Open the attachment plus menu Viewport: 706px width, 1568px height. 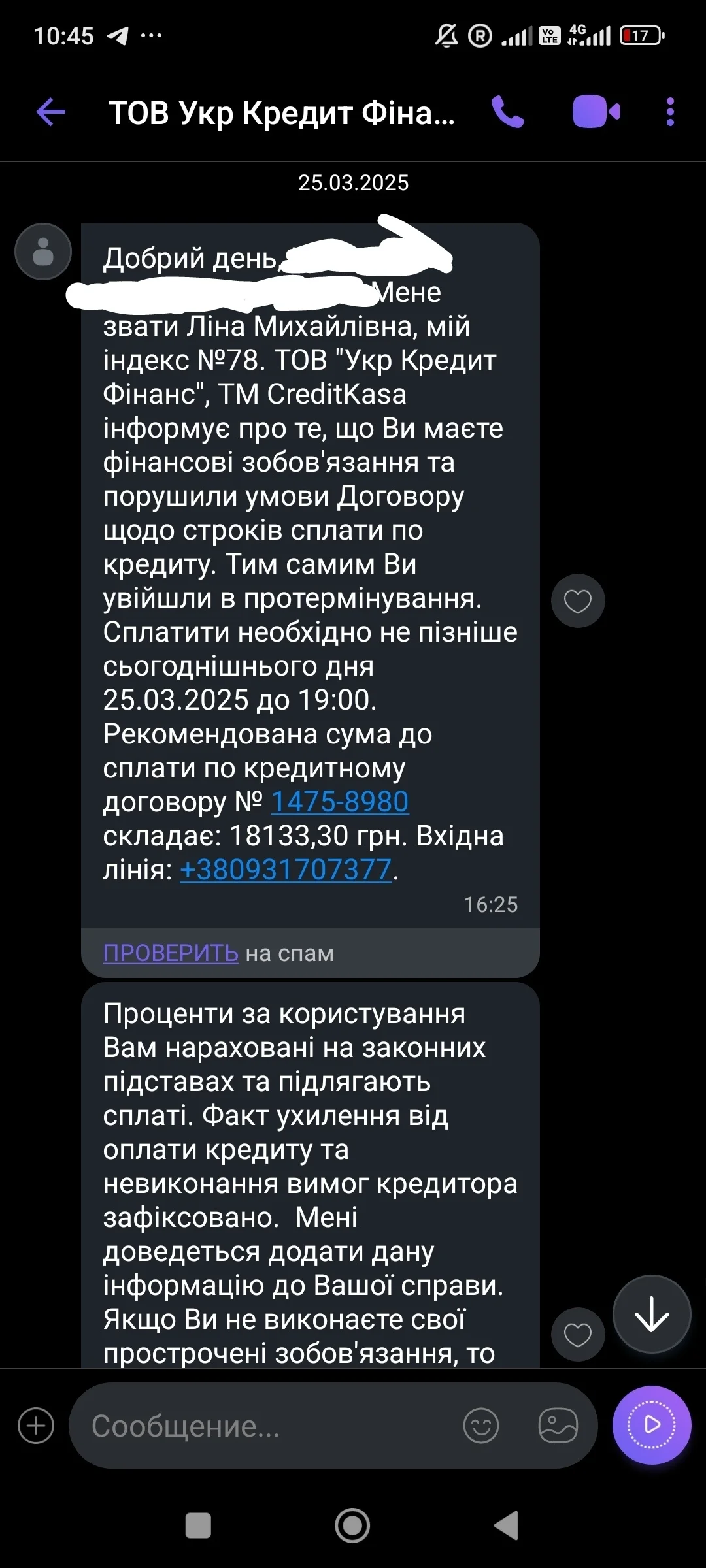tap(36, 1426)
